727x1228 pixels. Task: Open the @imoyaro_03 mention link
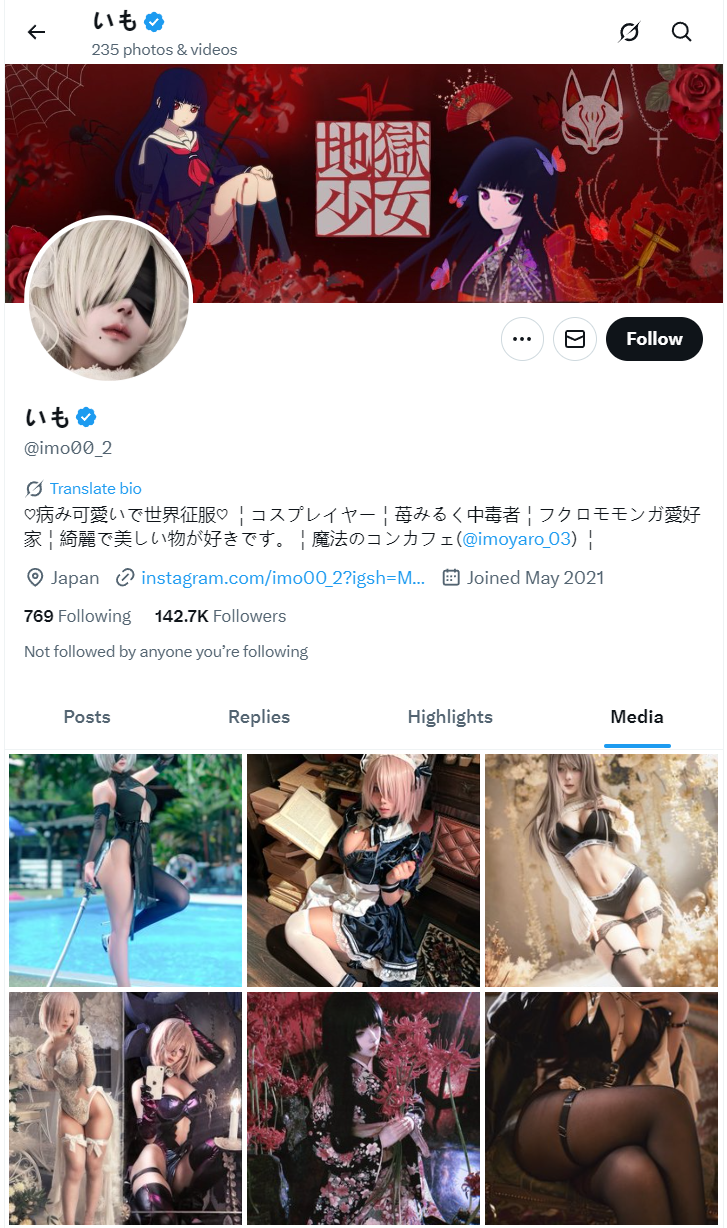tap(517, 539)
